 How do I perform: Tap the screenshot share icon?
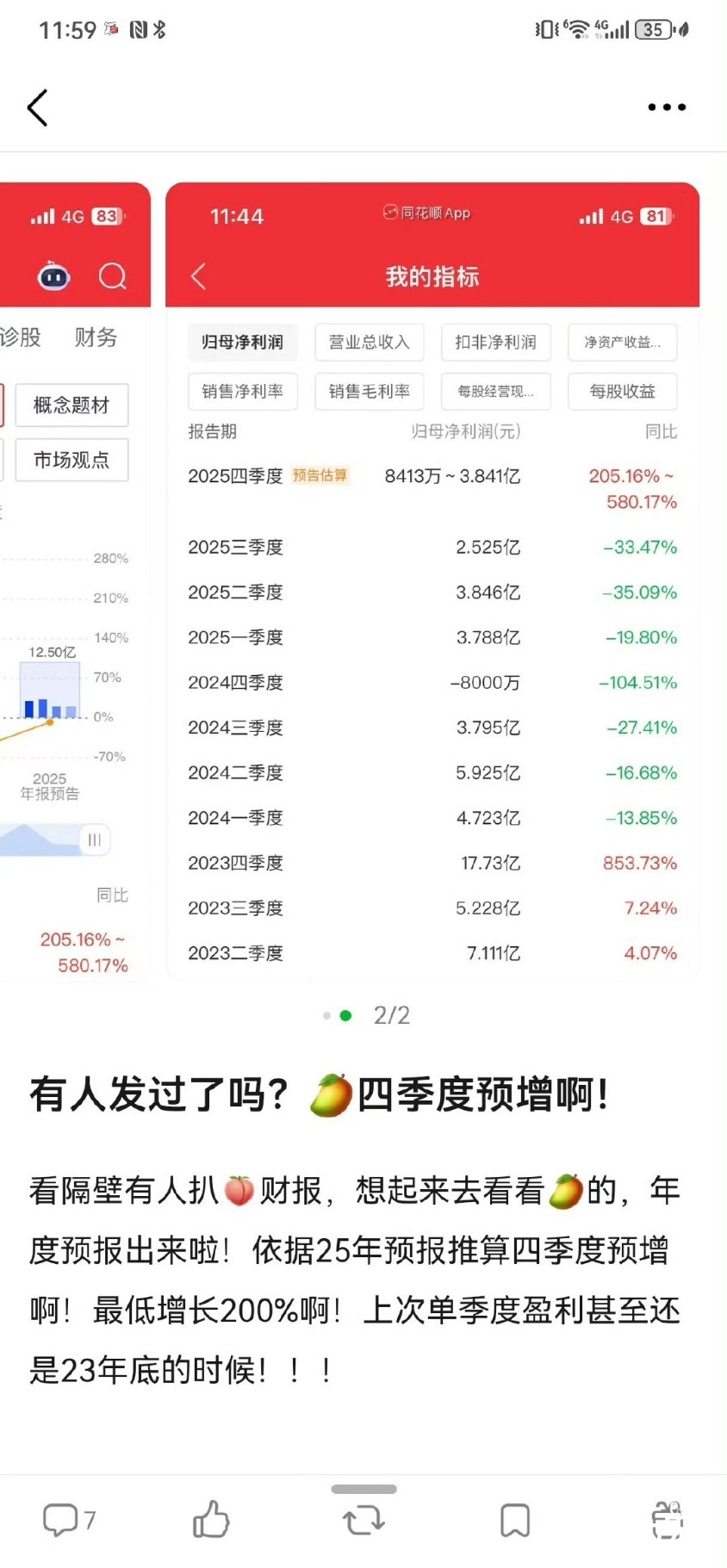pyautogui.click(x=667, y=1520)
